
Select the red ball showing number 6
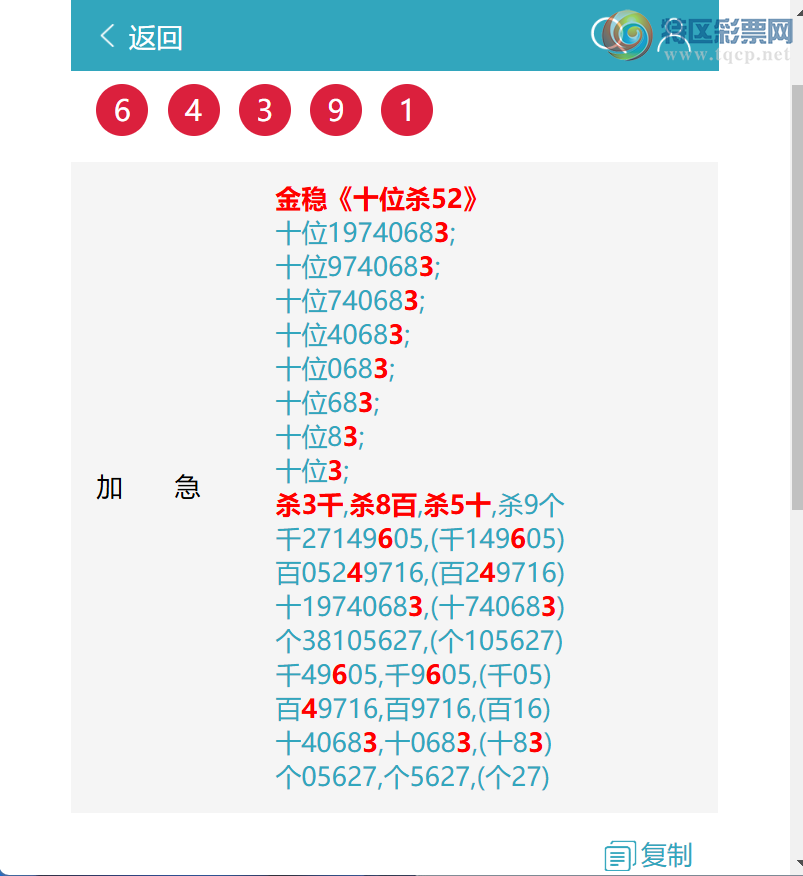[121, 110]
